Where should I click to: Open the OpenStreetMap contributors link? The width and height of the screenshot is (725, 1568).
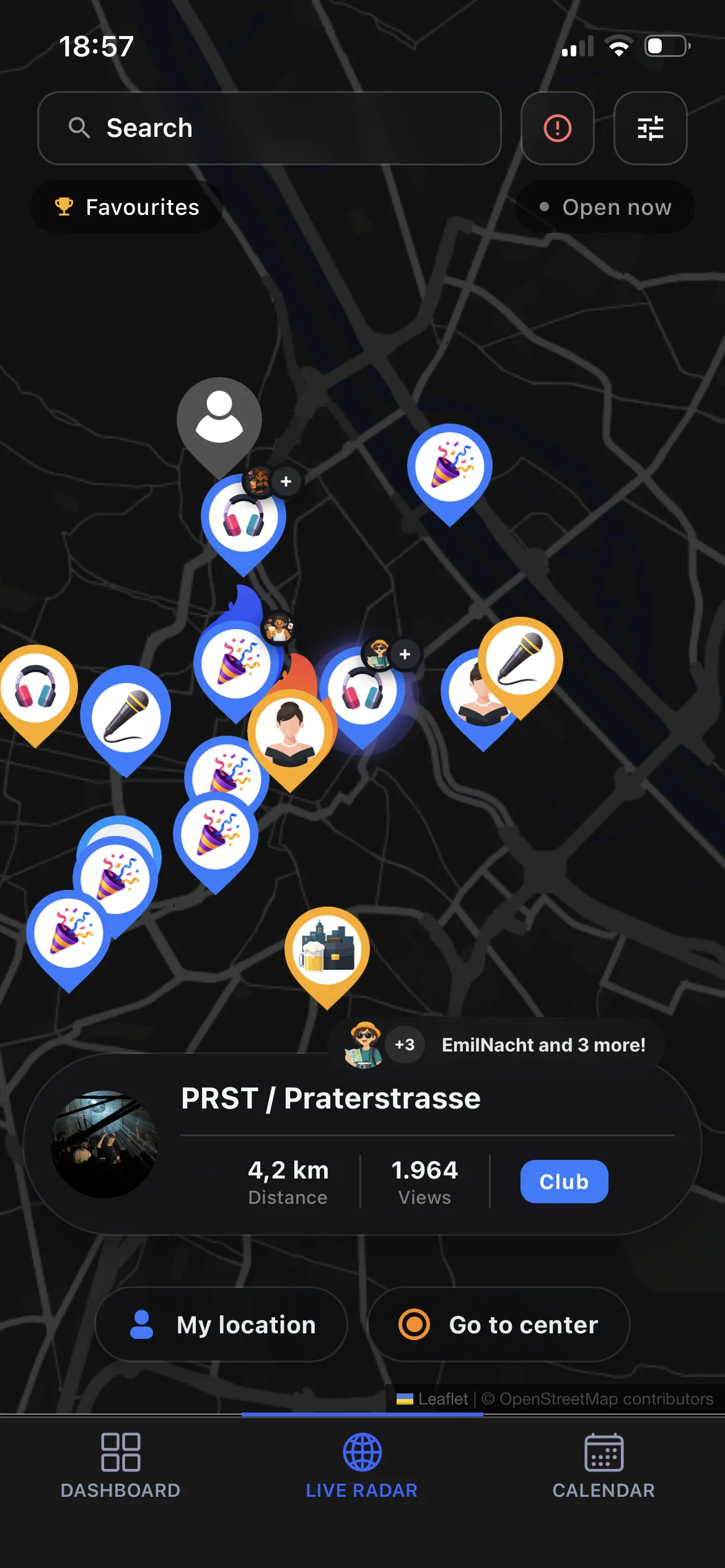coord(606,1399)
